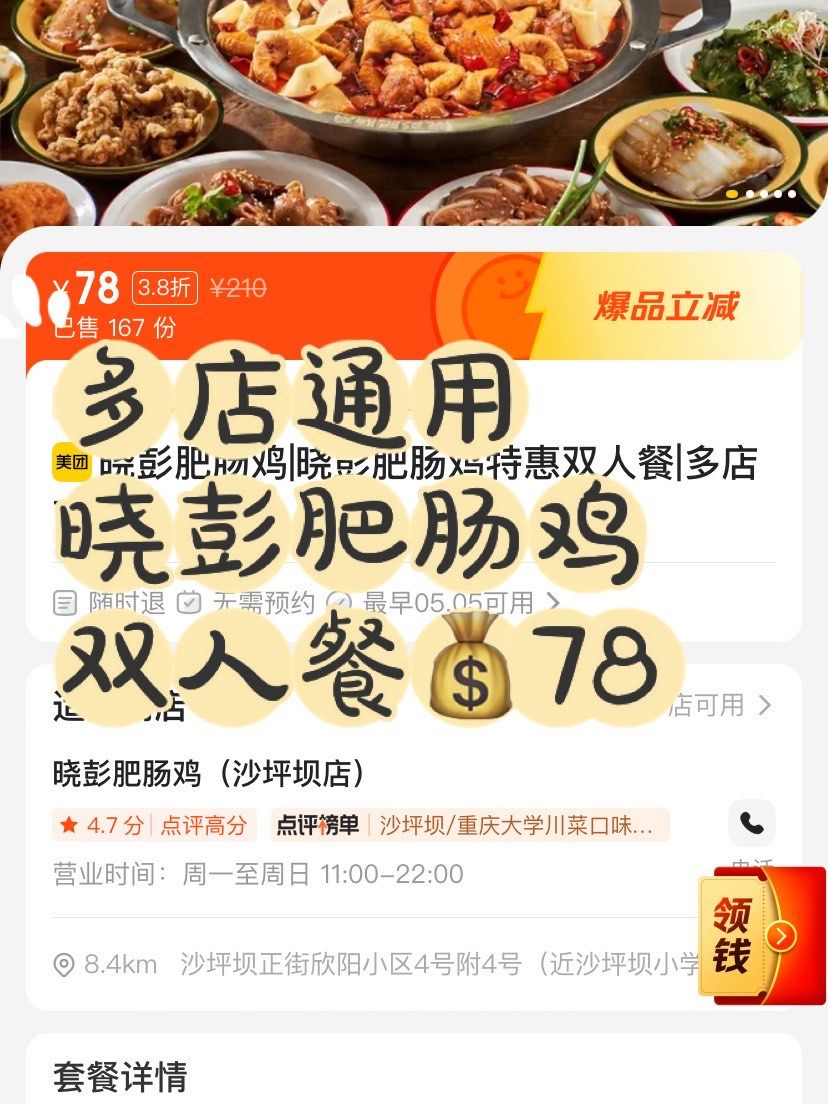Click the 随时退 refund document icon
Screen dimensions: 828x1104
[x=64, y=602]
